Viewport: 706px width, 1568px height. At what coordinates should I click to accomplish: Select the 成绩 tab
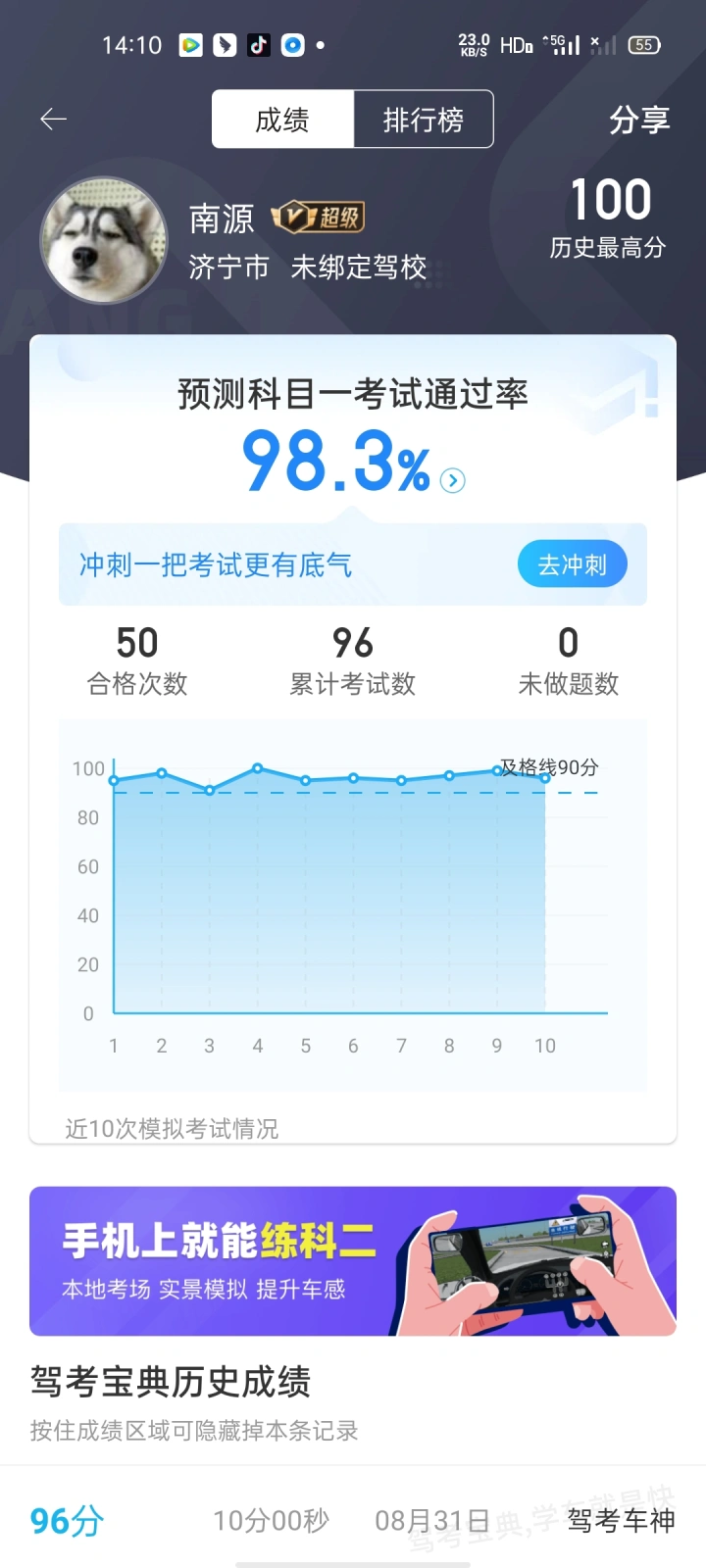click(x=282, y=120)
